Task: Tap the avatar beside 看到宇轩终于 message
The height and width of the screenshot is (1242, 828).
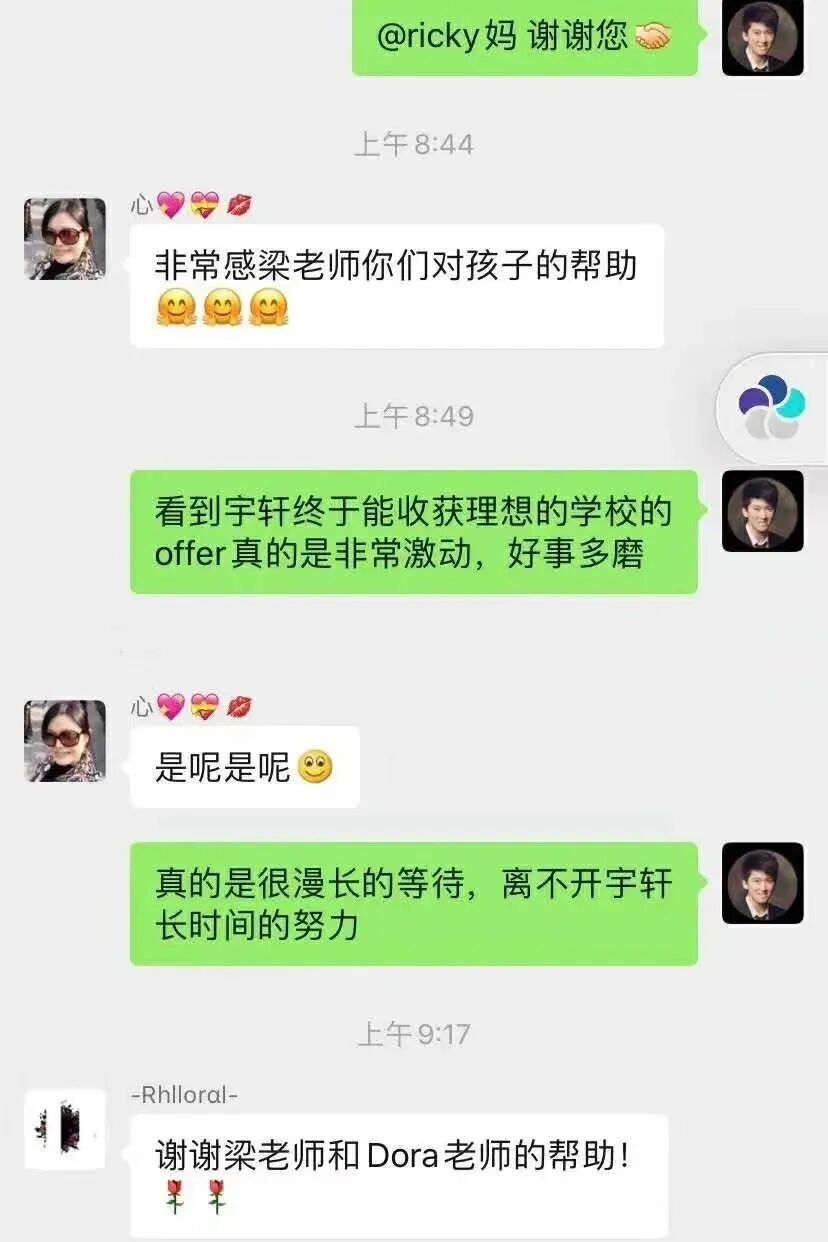Action: point(762,511)
